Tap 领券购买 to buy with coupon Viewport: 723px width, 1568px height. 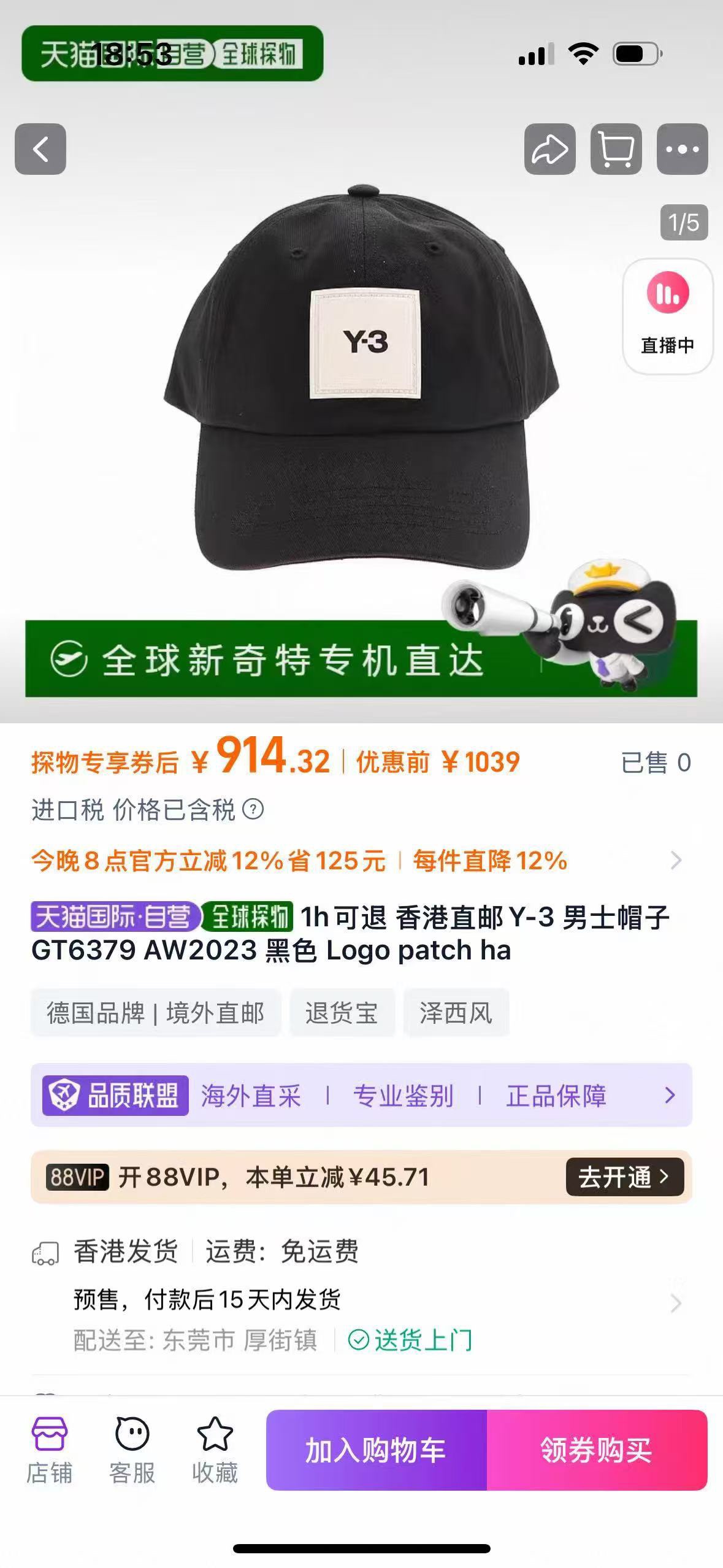[597, 1450]
